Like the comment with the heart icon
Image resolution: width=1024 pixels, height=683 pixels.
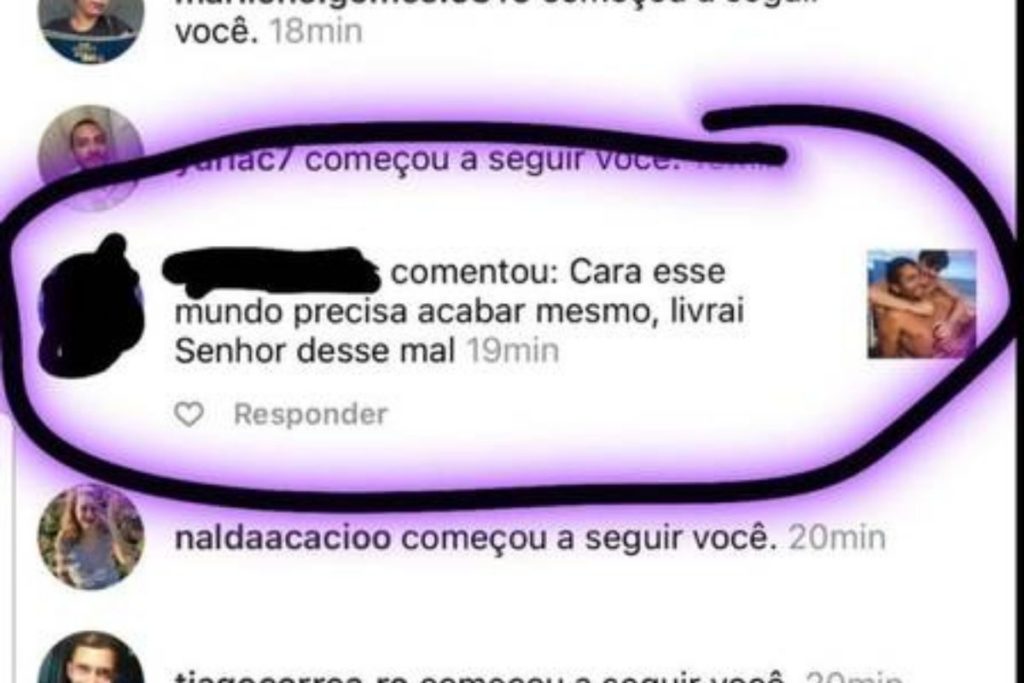point(189,414)
